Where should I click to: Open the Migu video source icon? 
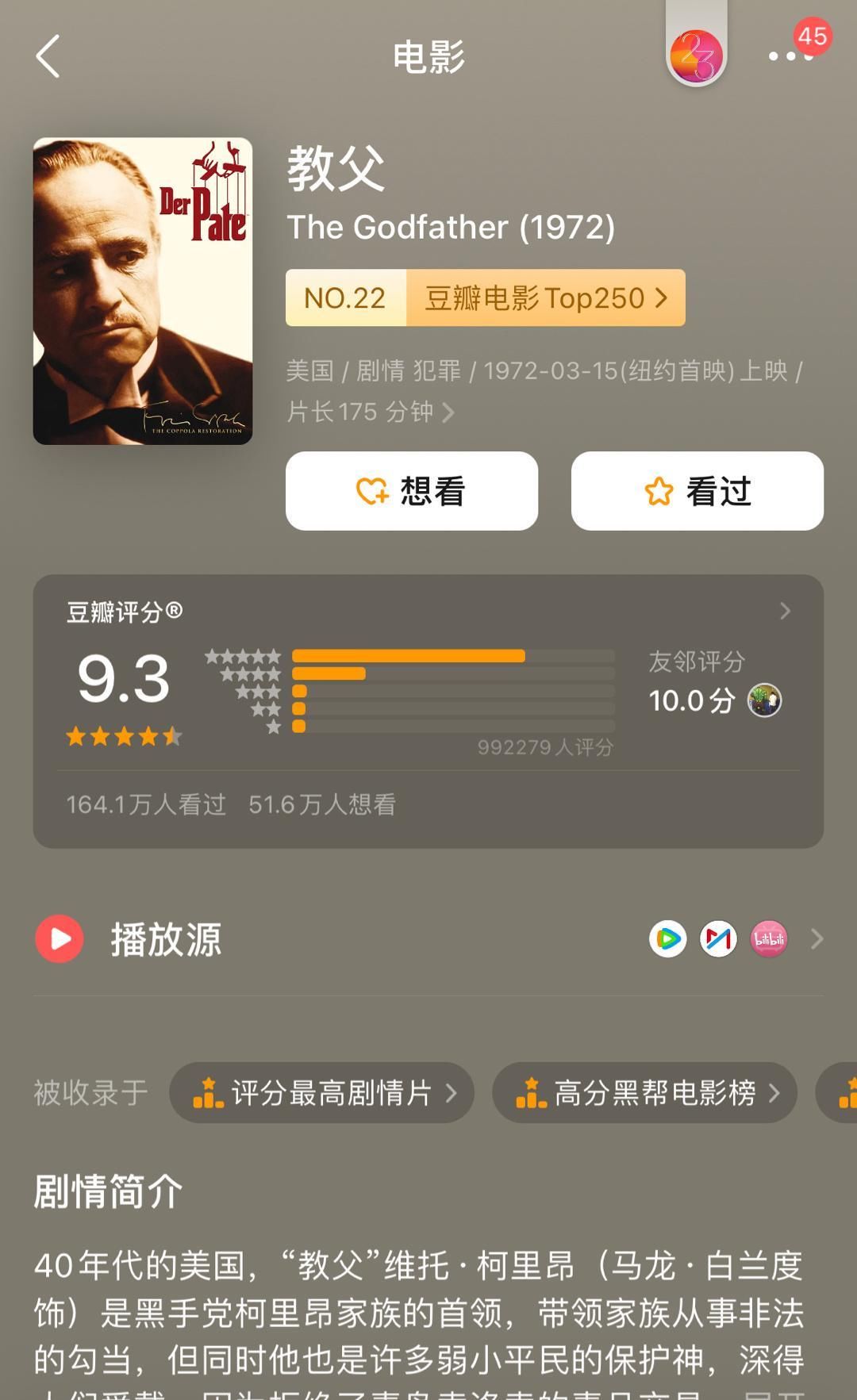click(x=718, y=939)
